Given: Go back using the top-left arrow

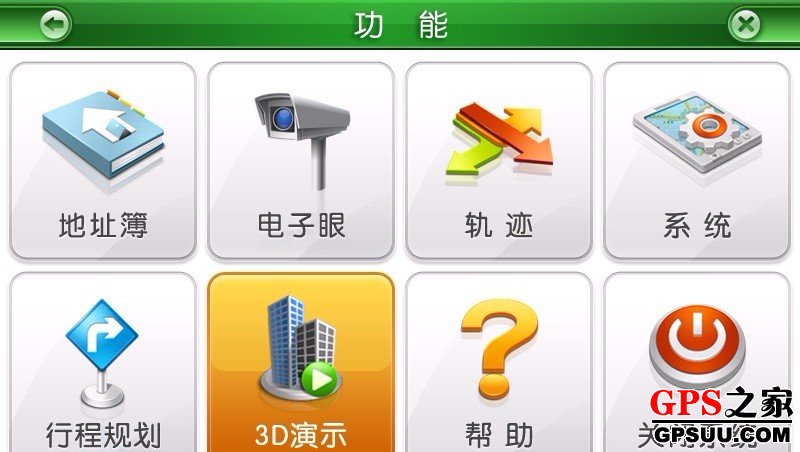Looking at the screenshot, I should [55, 23].
